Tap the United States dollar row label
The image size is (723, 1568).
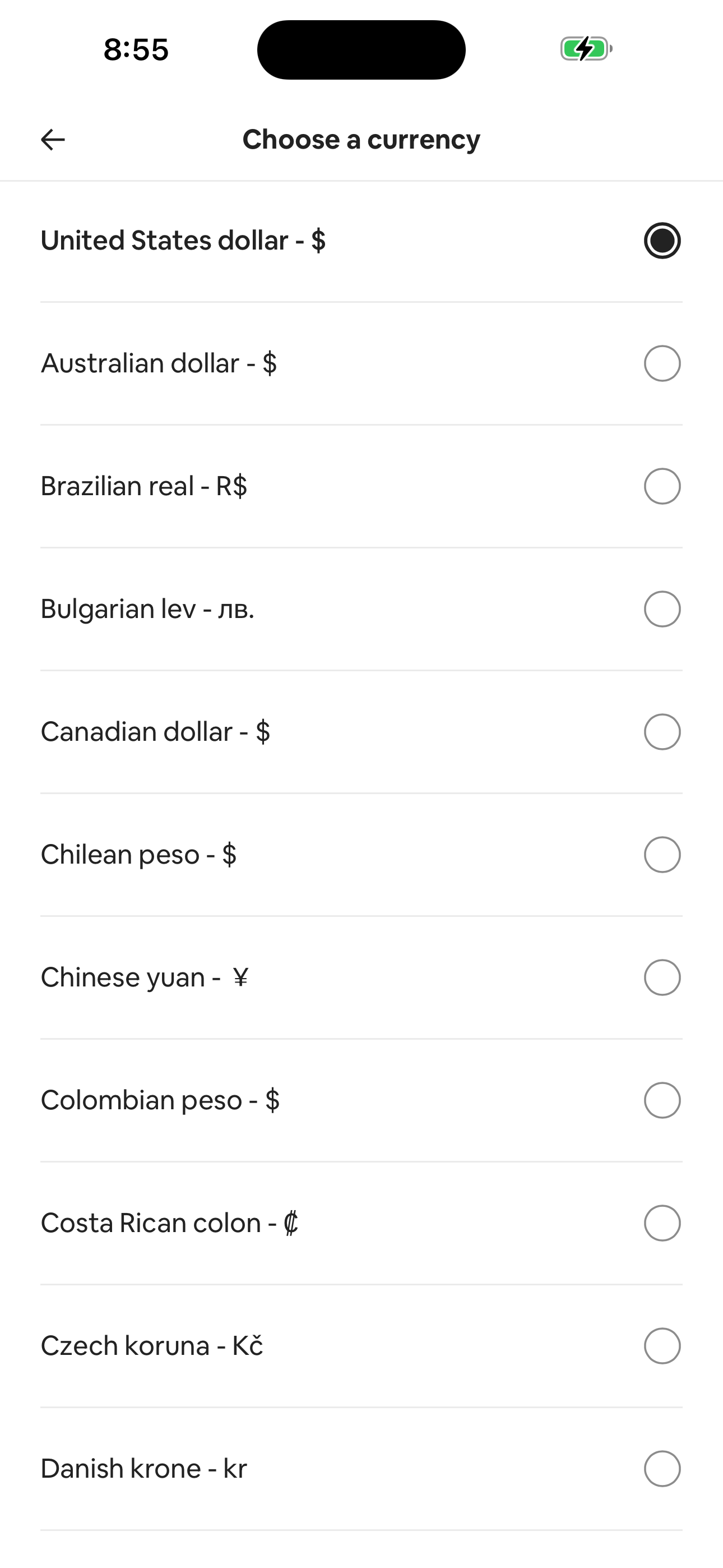tap(184, 241)
